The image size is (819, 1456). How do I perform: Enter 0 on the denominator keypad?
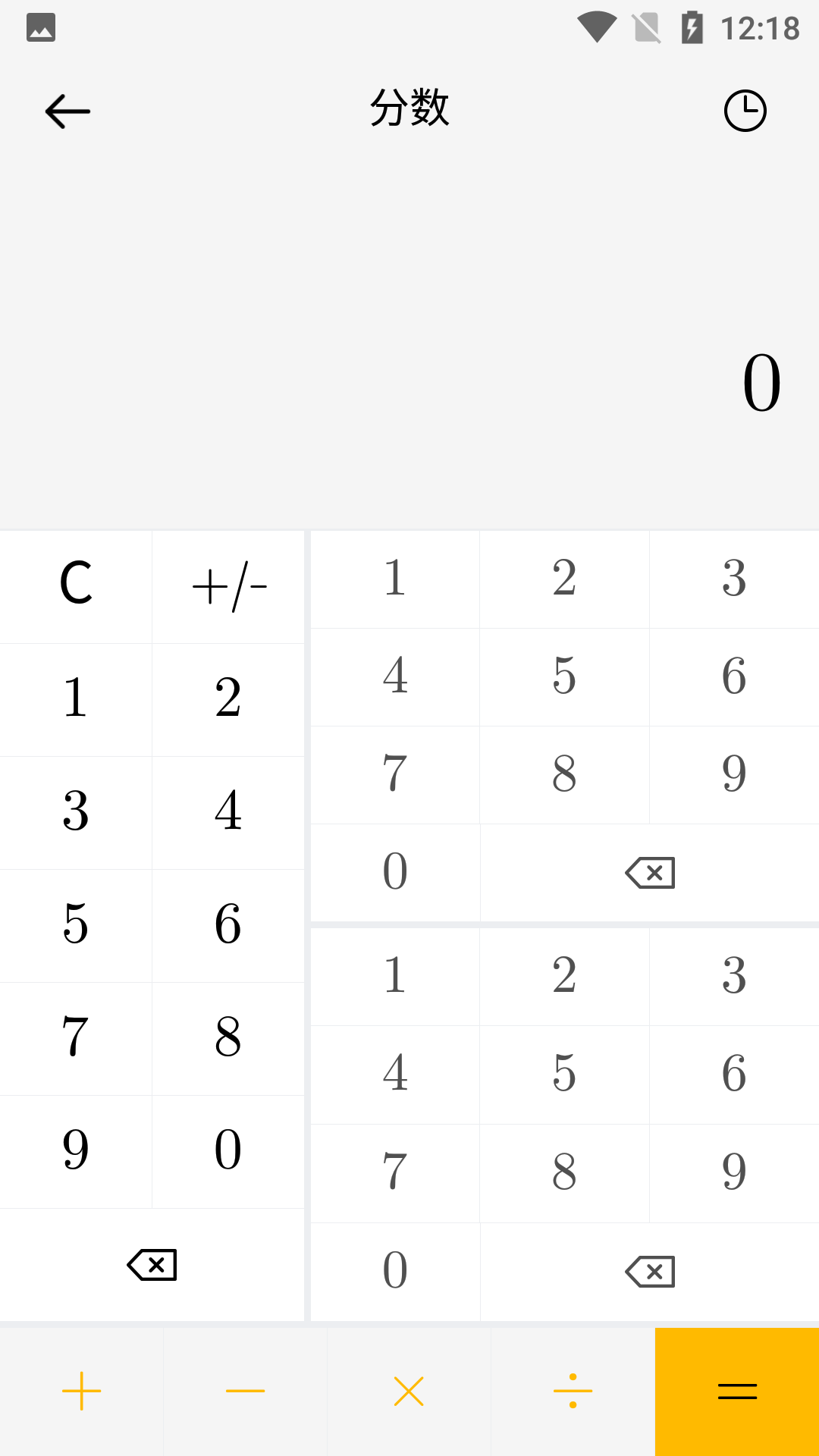pyautogui.click(x=395, y=1272)
